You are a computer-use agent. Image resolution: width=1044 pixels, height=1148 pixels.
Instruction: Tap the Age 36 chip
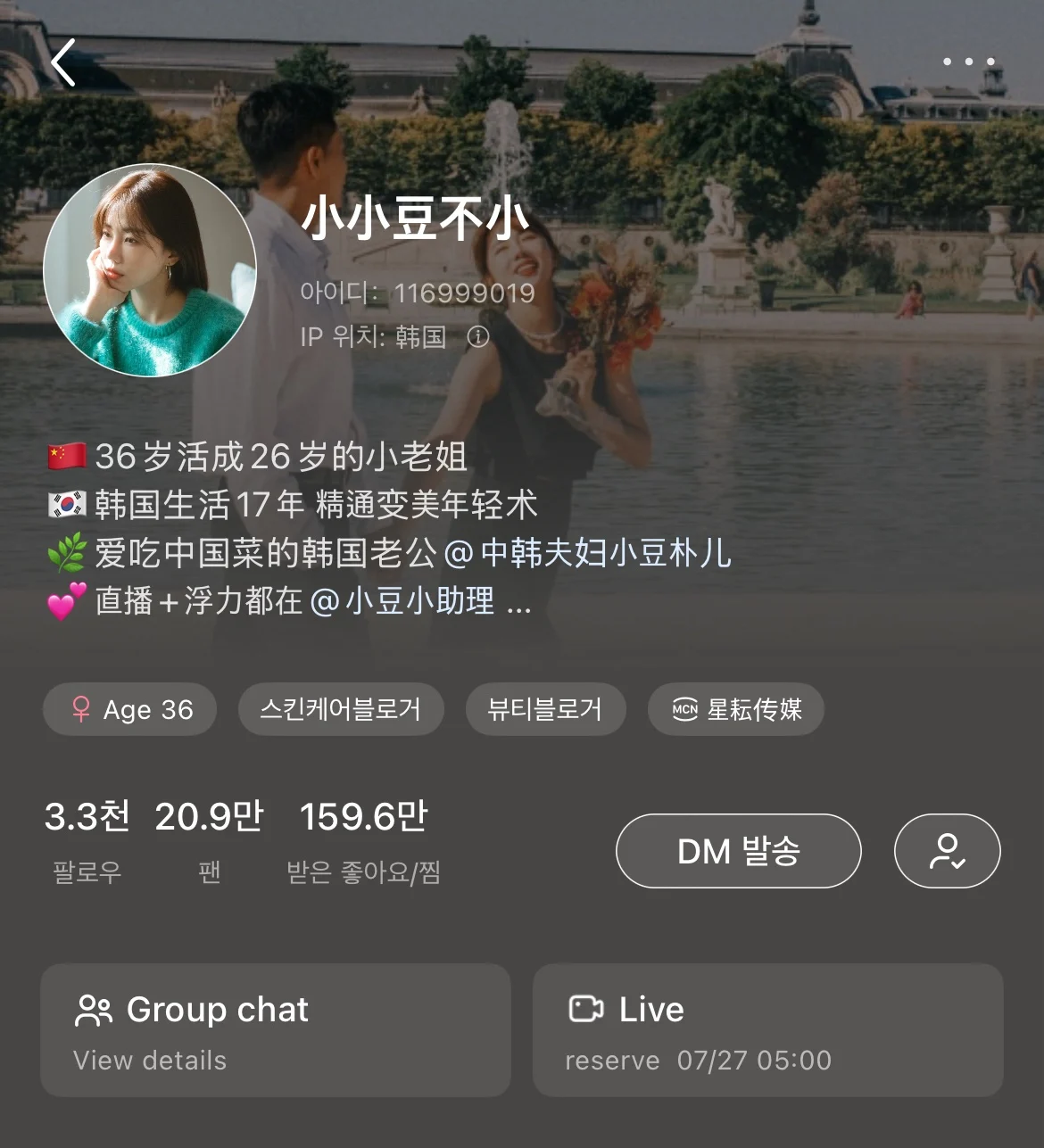tap(130, 709)
